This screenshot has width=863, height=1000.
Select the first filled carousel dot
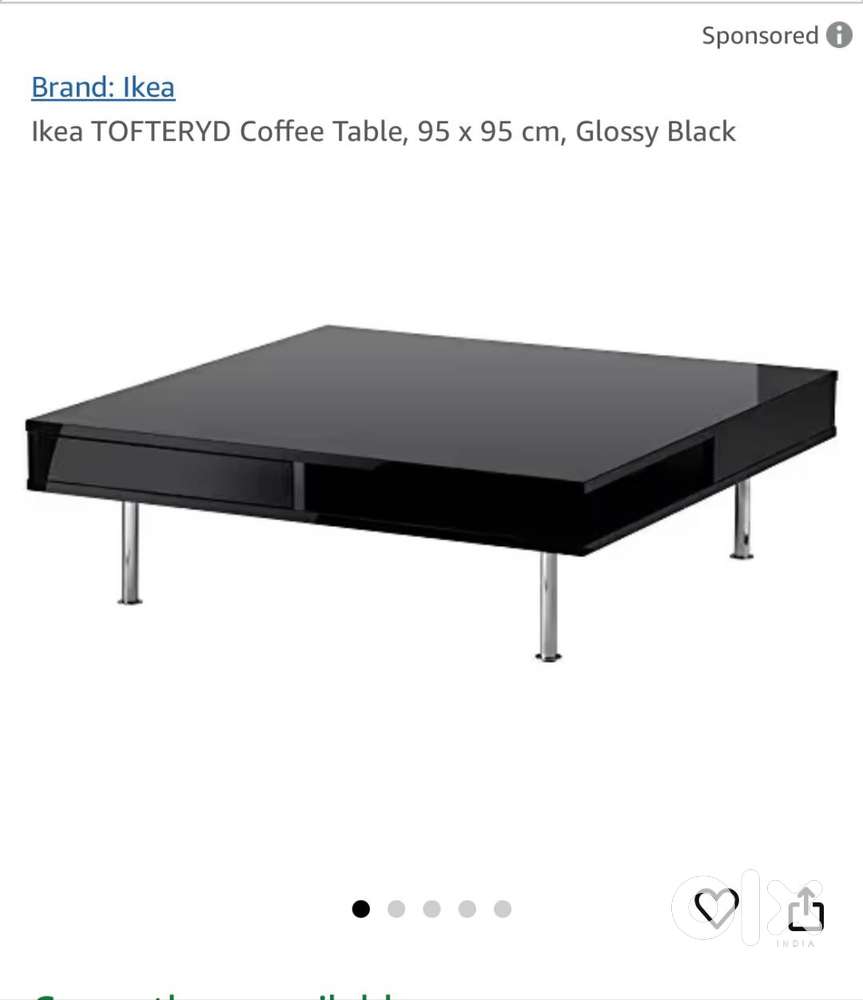click(x=360, y=908)
